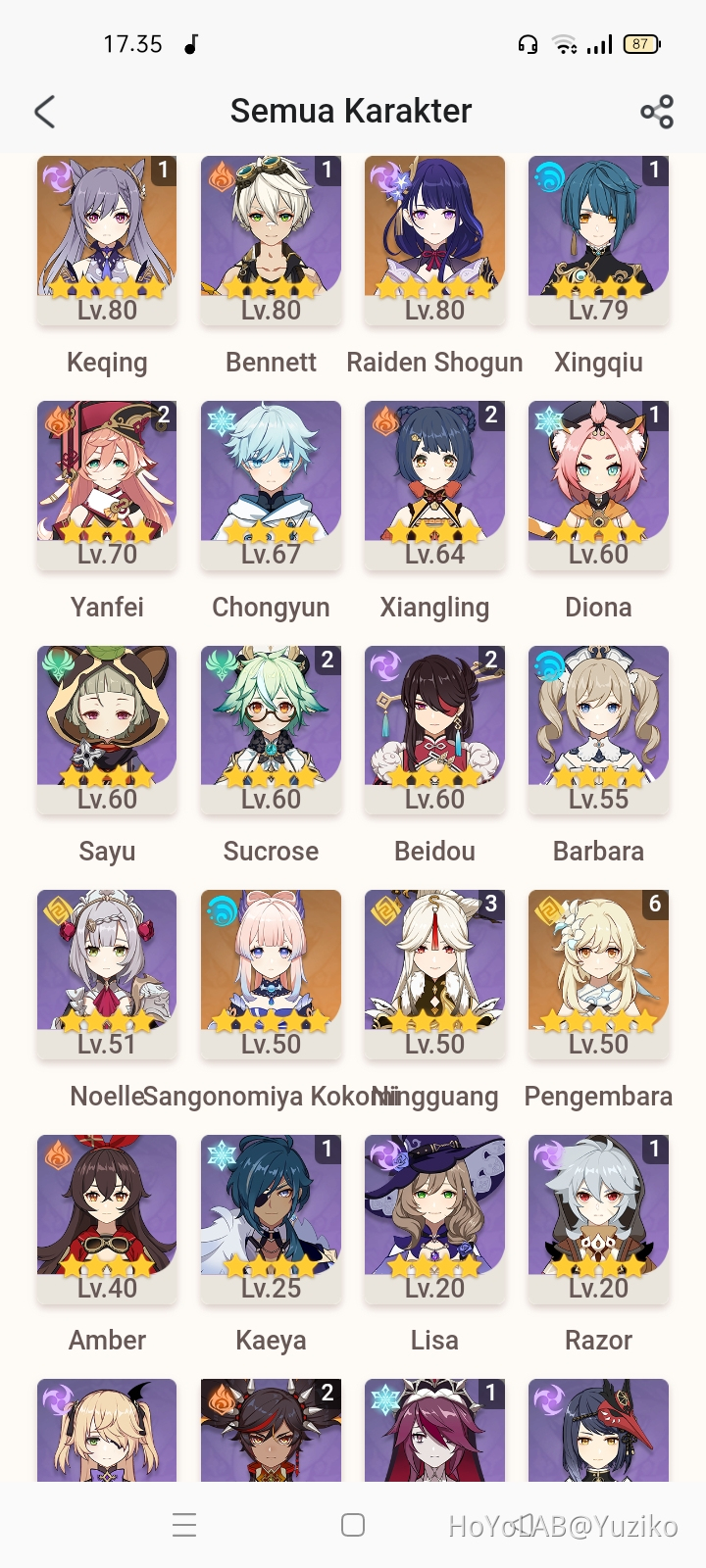View Kaeya's character details
Viewport: 706px width, 1568px height.
pyautogui.click(x=271, y=1218)
